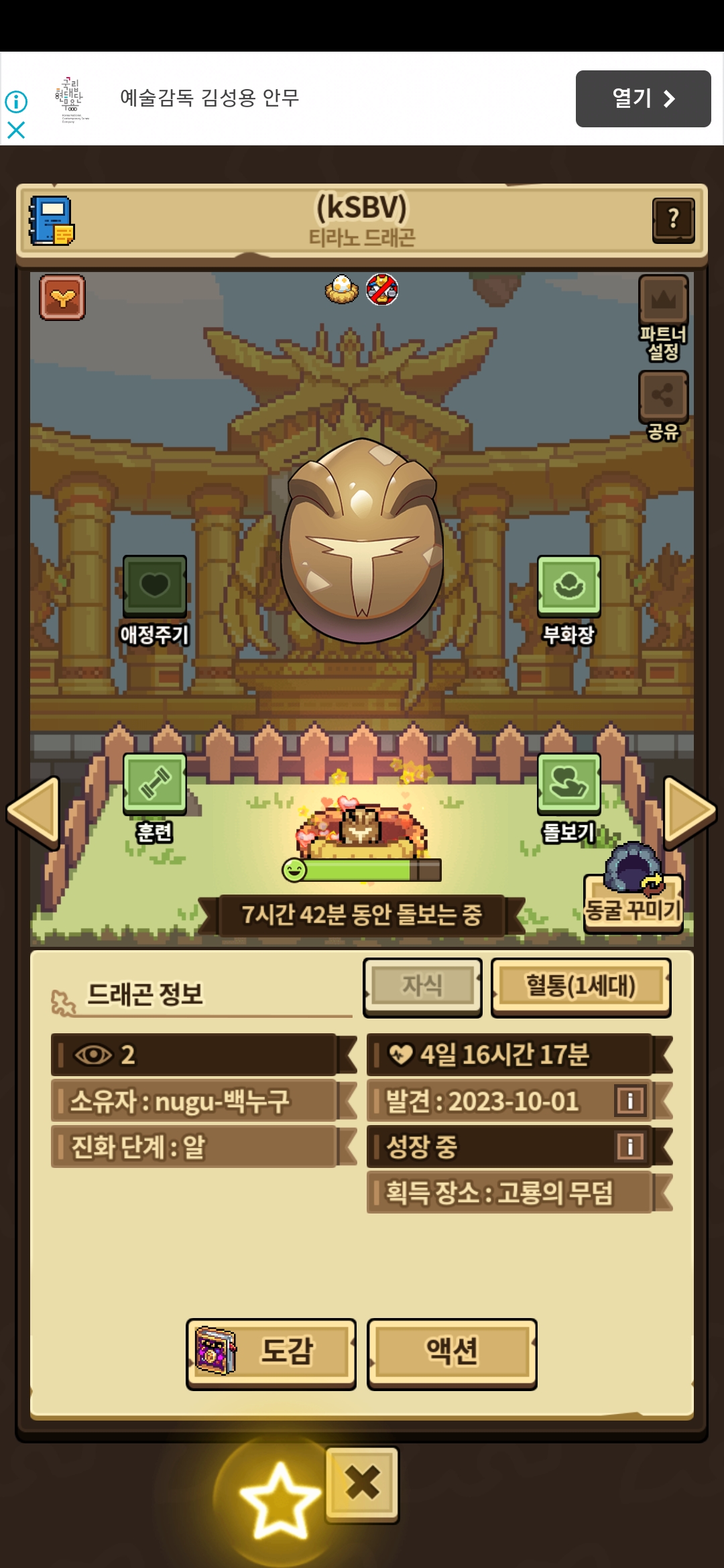
Task: Go to next dragon with right arrow
Action: point(690,812)
